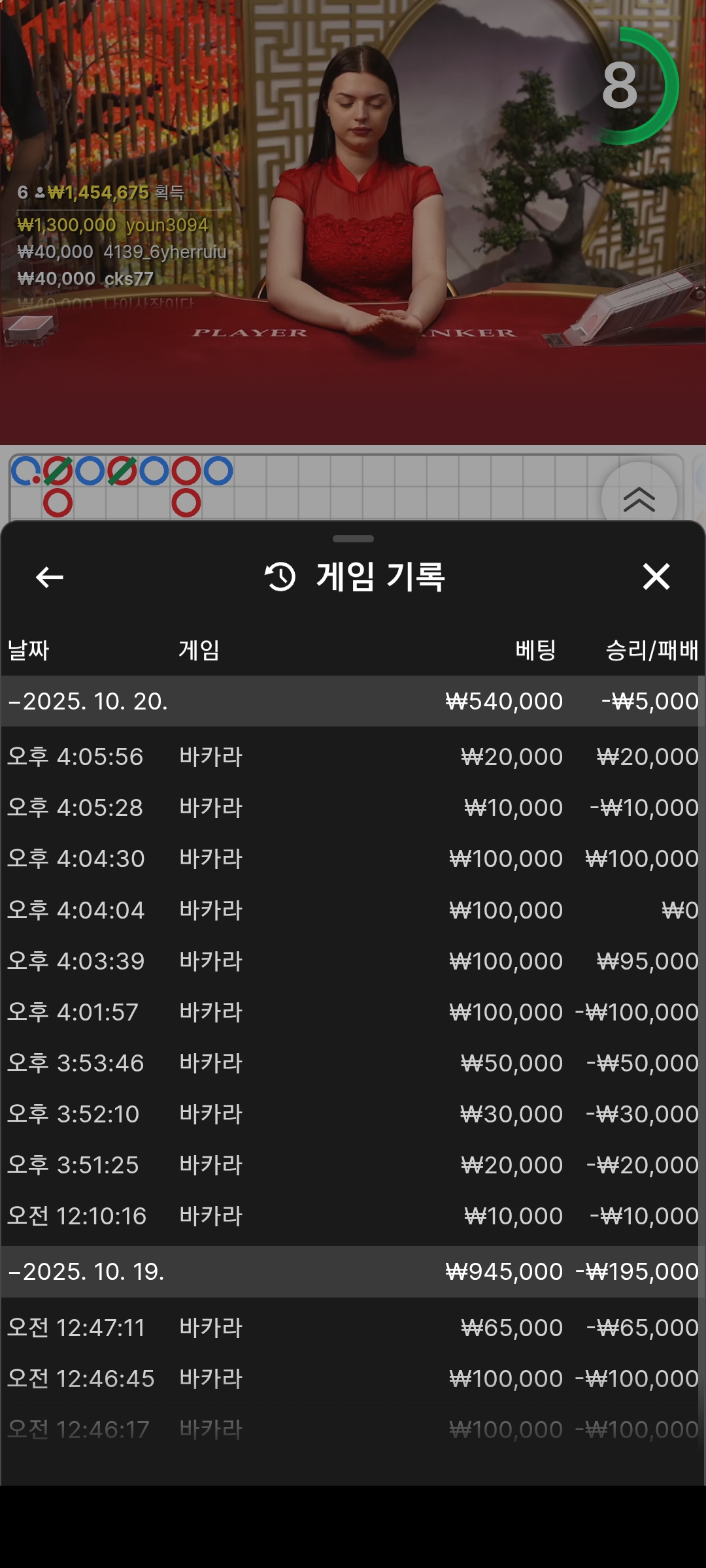Open the 오후 3:52:10 baccarat entry
Screen dimensions: 706x1568
pyautogui.click(x=353, y=1114)
